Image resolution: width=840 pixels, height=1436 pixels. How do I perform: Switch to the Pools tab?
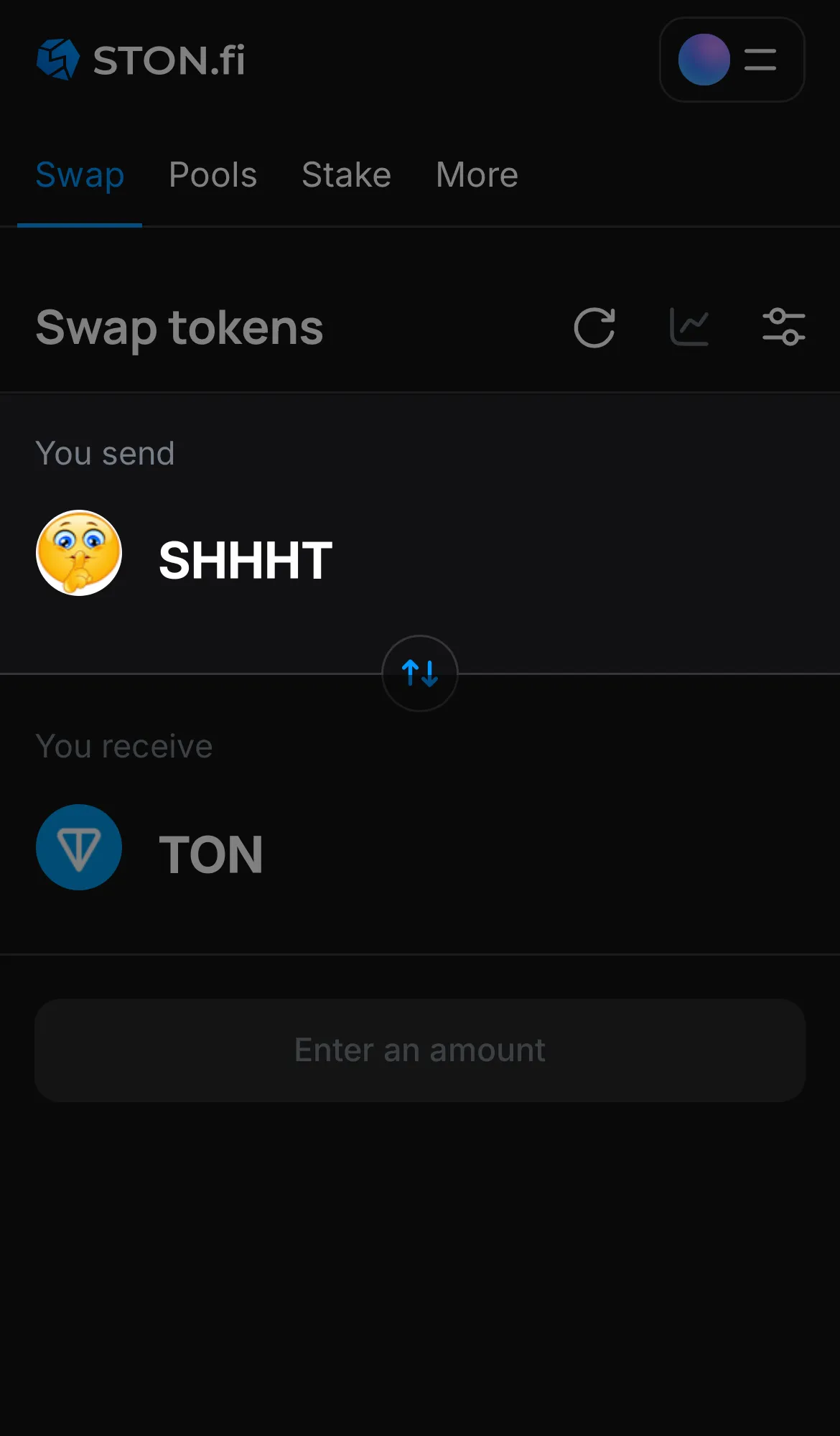coord(213,174)
